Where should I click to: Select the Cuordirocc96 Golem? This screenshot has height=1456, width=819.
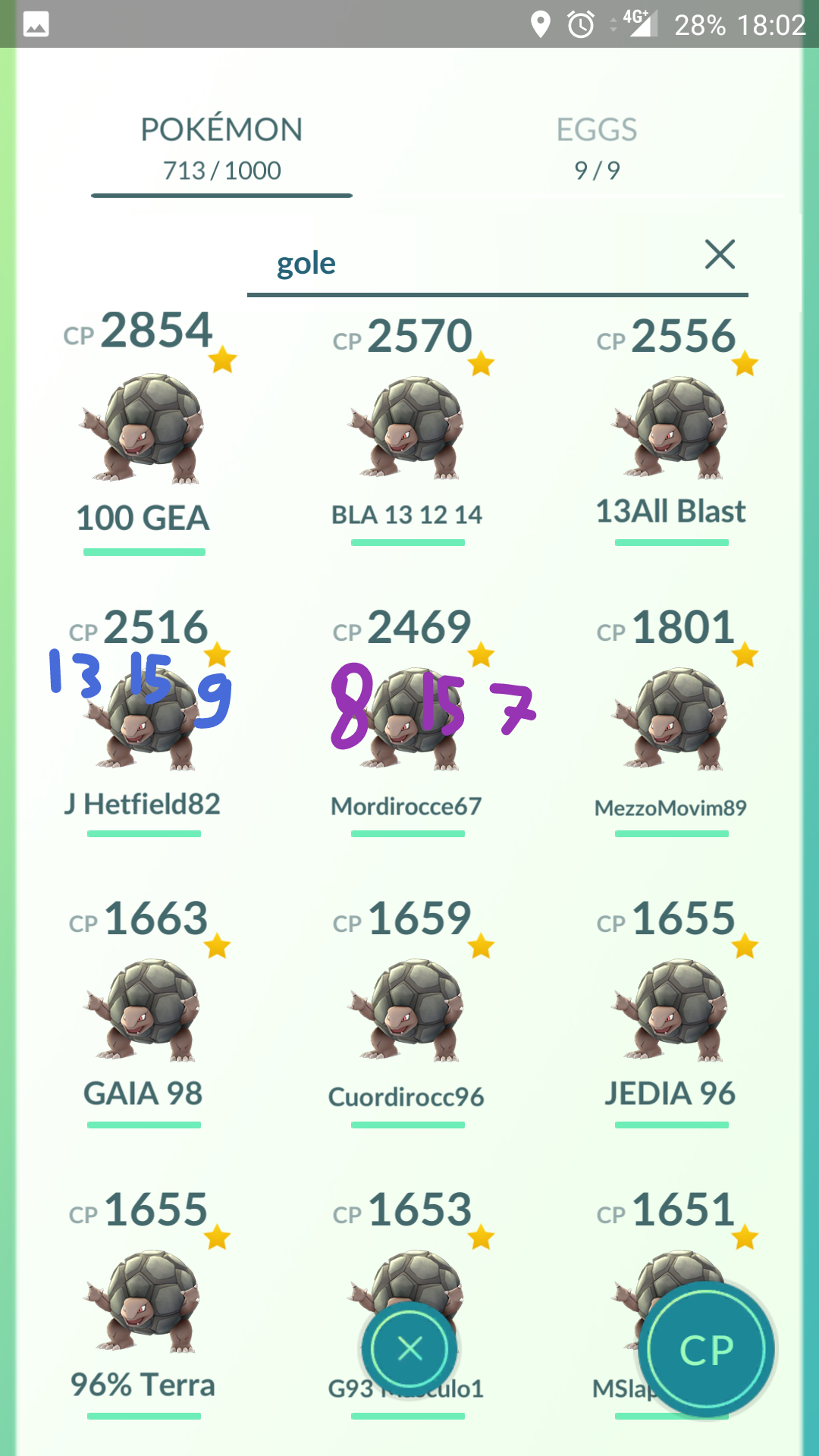point(408,1012)
